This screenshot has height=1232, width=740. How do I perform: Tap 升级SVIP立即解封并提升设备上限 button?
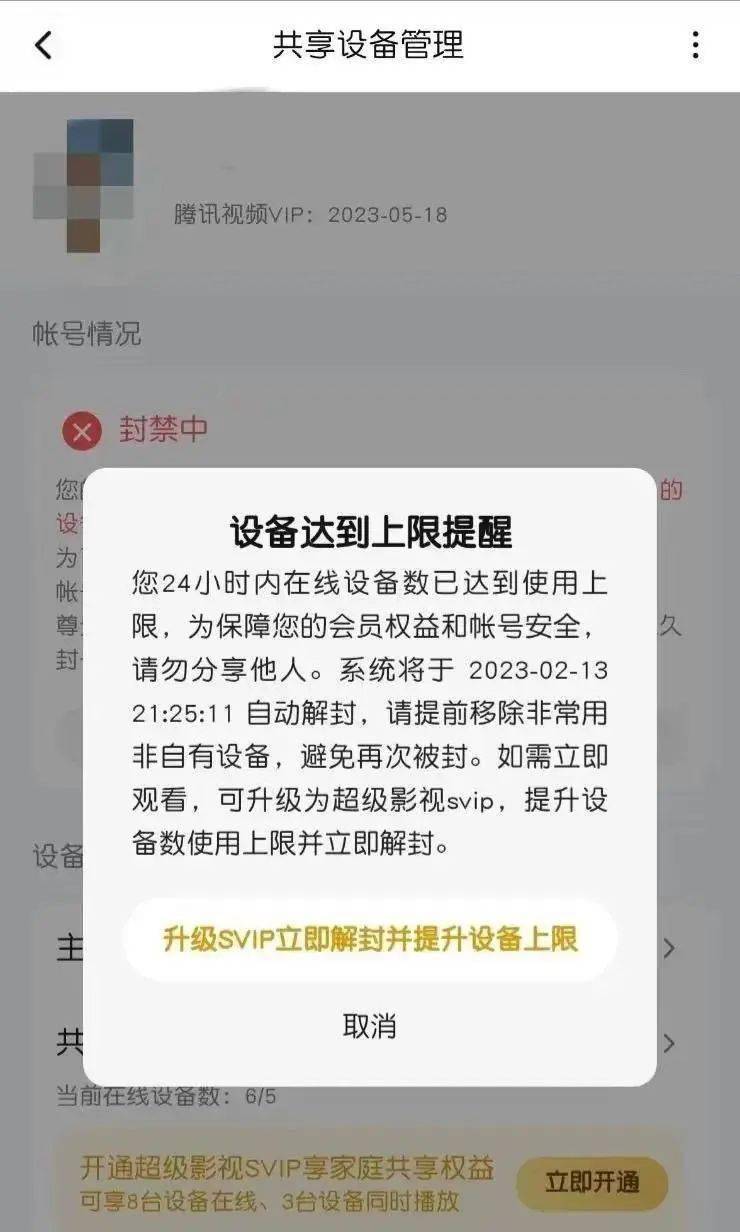point(370,939)
